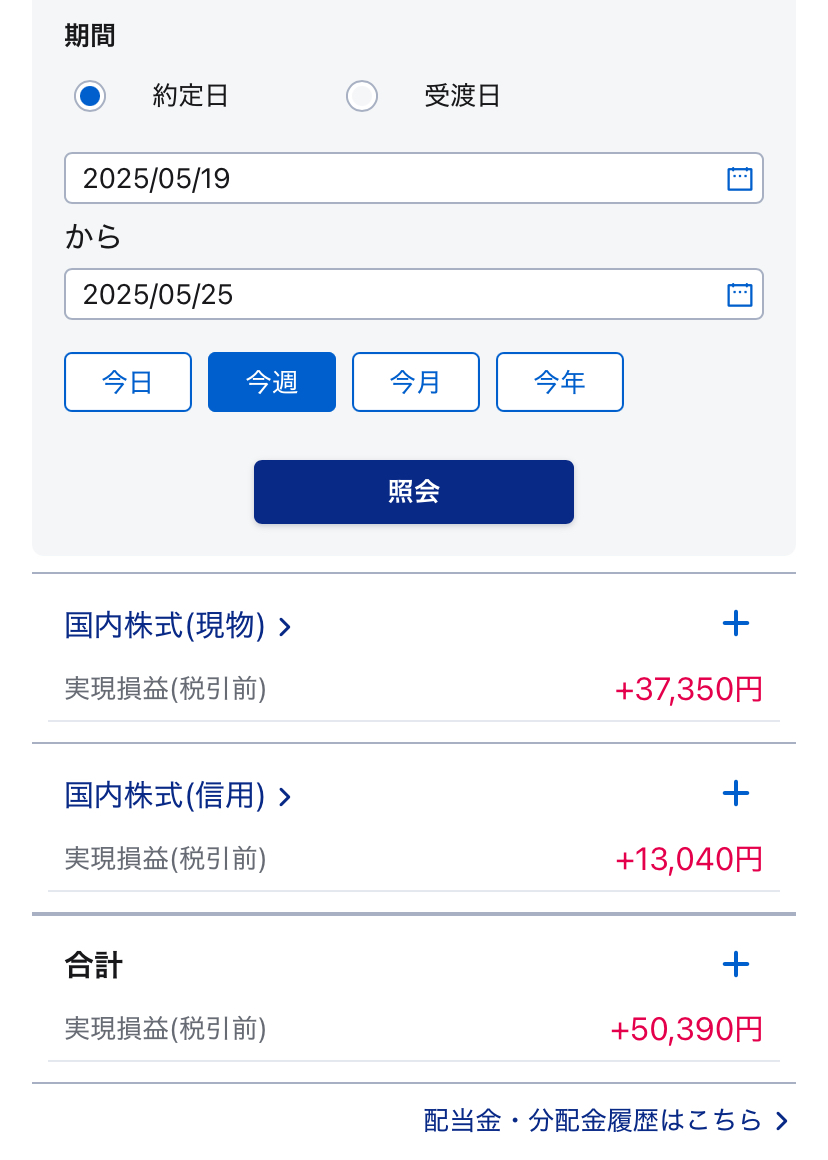
Task: Tap the 照会 button
Action: coord(414,492)
